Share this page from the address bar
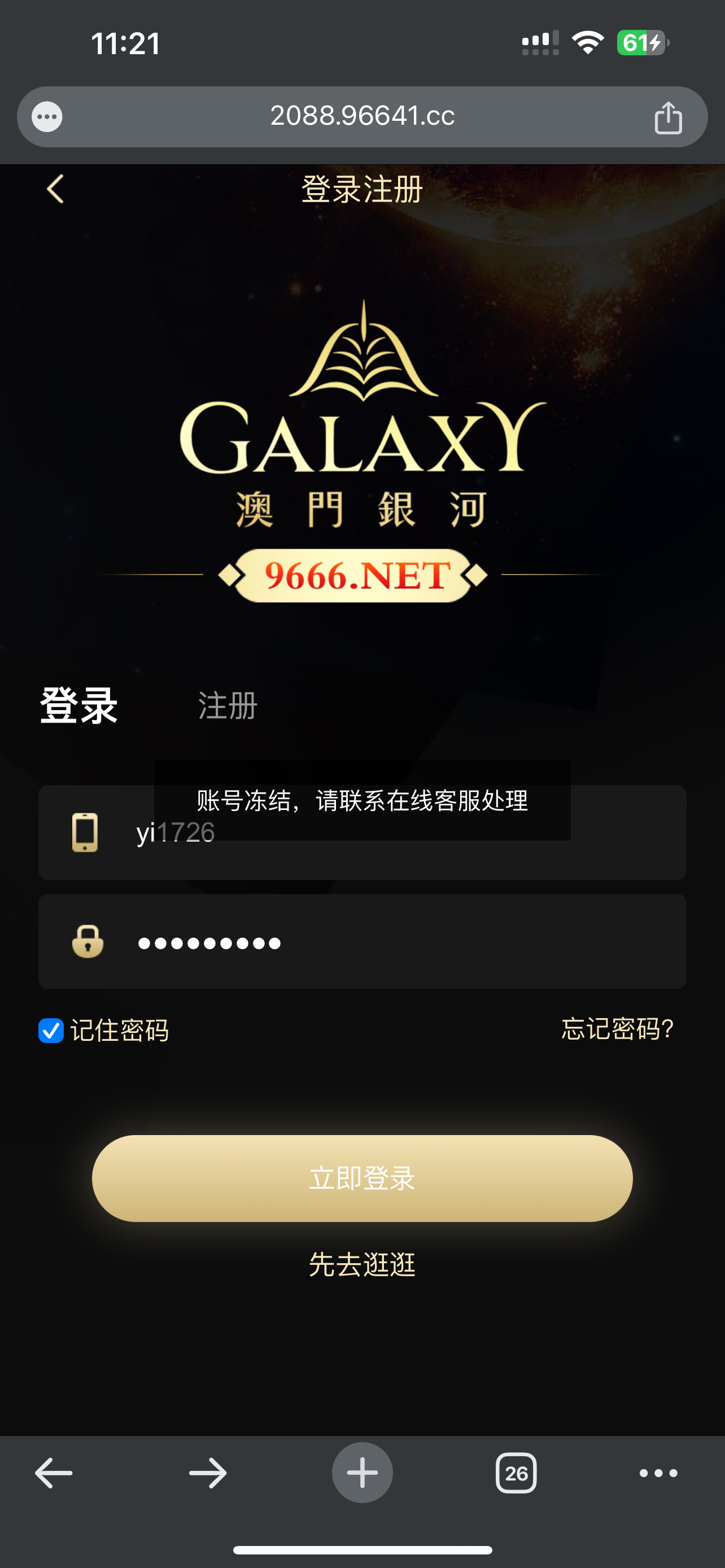Image resolution: width=725 pixels, height=1568 pixels. pos(668,117)
